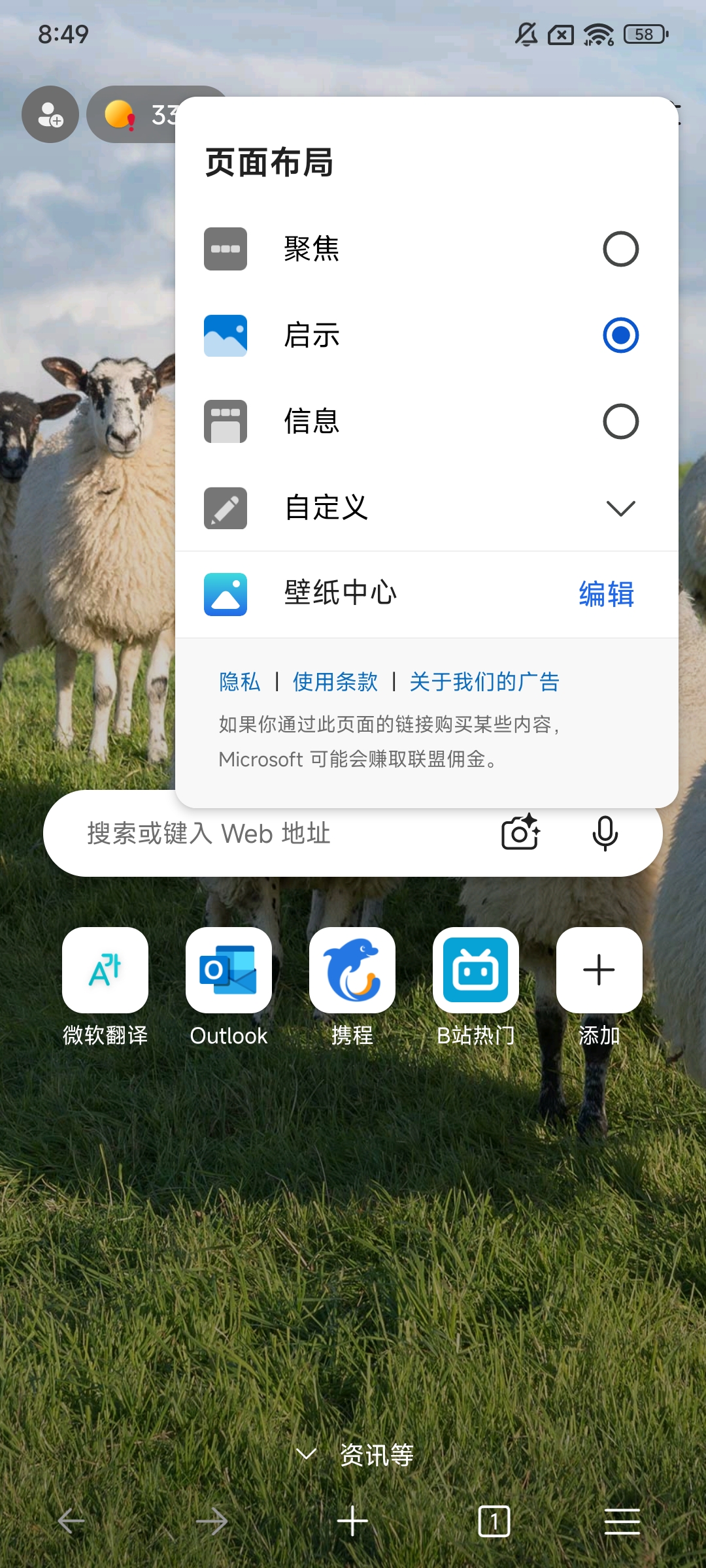The image size is (706, 1568).
Task: Select the 启示 layout option
Action: [x=620, y=335]
